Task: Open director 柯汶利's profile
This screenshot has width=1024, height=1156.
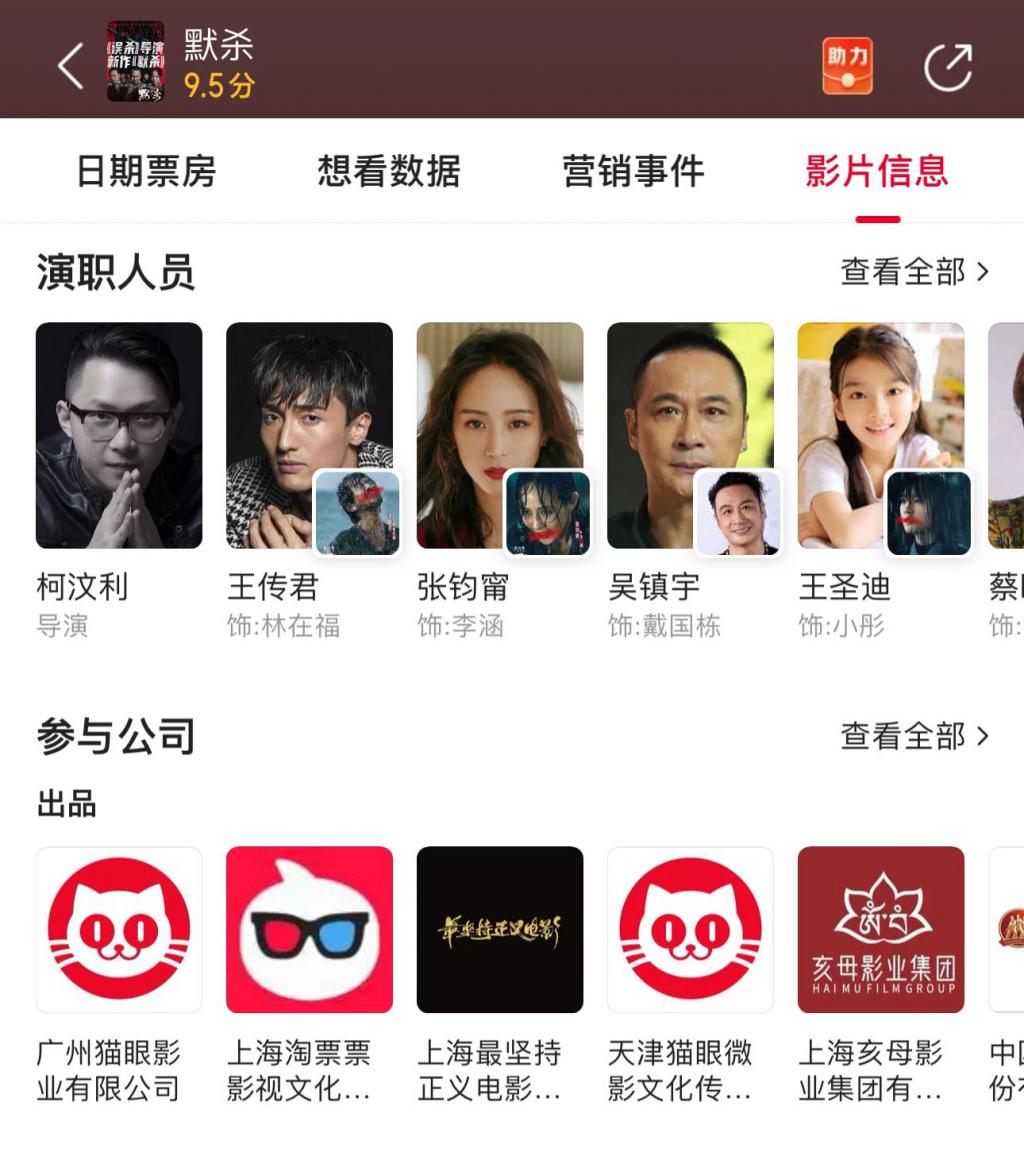Action: [119, 436]
